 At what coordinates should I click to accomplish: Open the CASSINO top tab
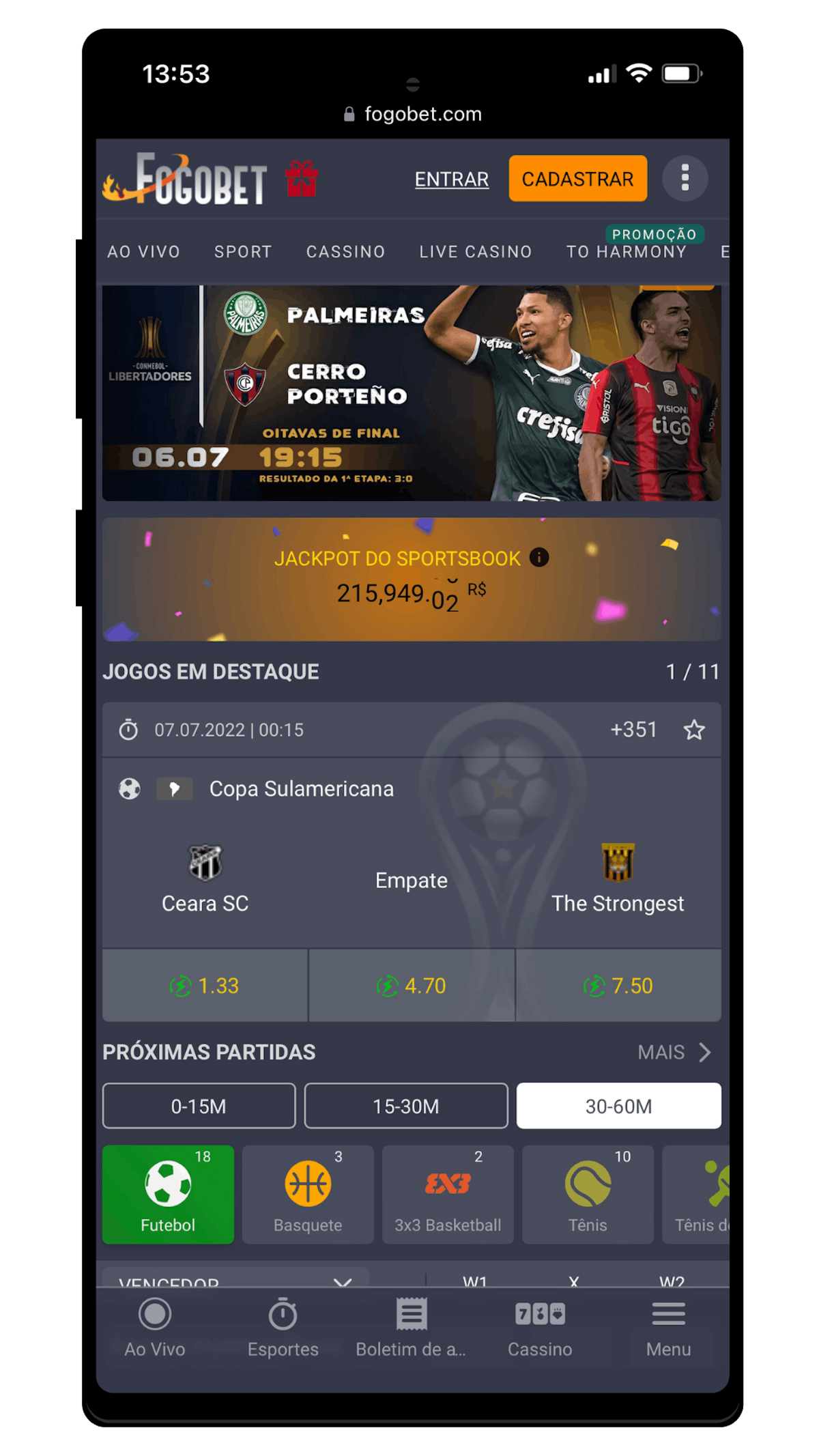point(345,252)
